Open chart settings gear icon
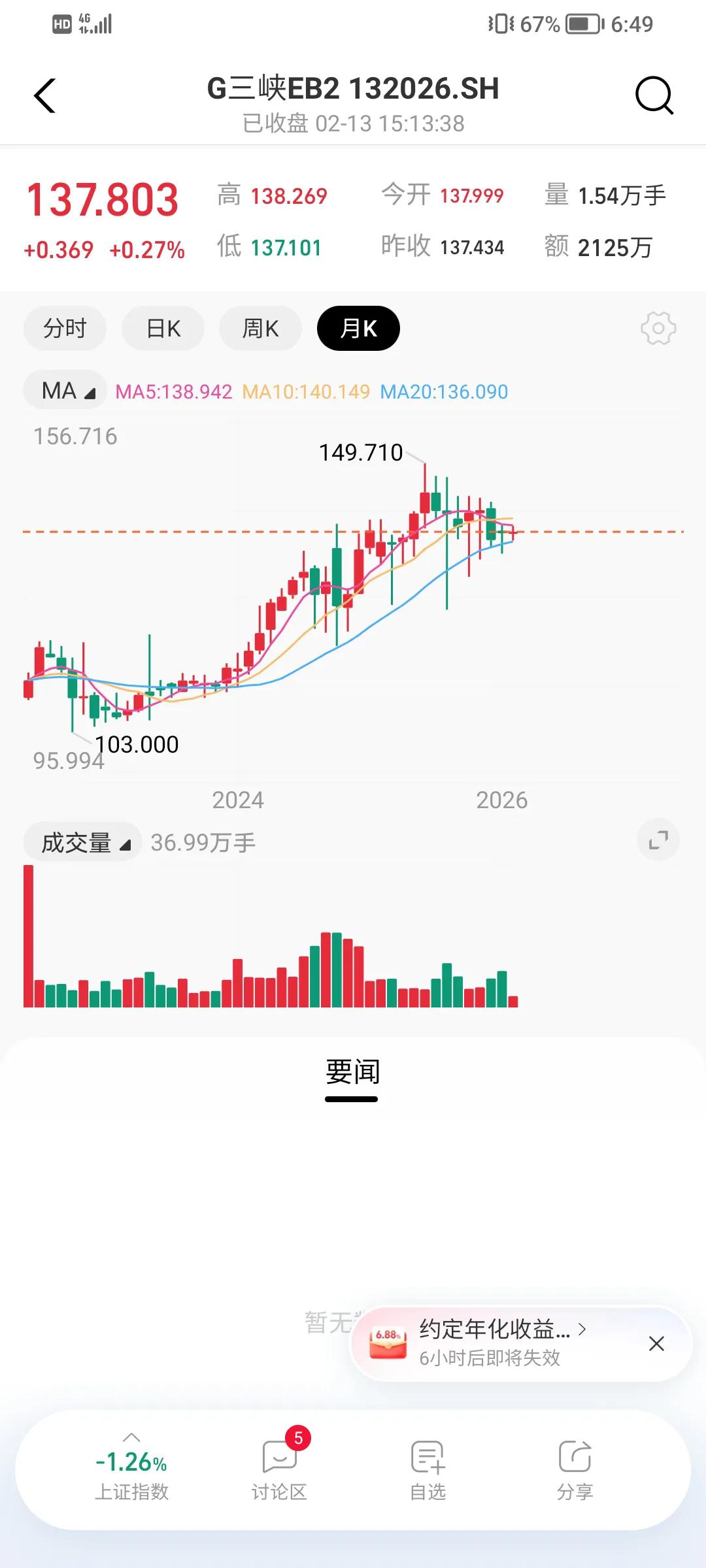Screen dimensions: 706x1568 click(658, 328)
